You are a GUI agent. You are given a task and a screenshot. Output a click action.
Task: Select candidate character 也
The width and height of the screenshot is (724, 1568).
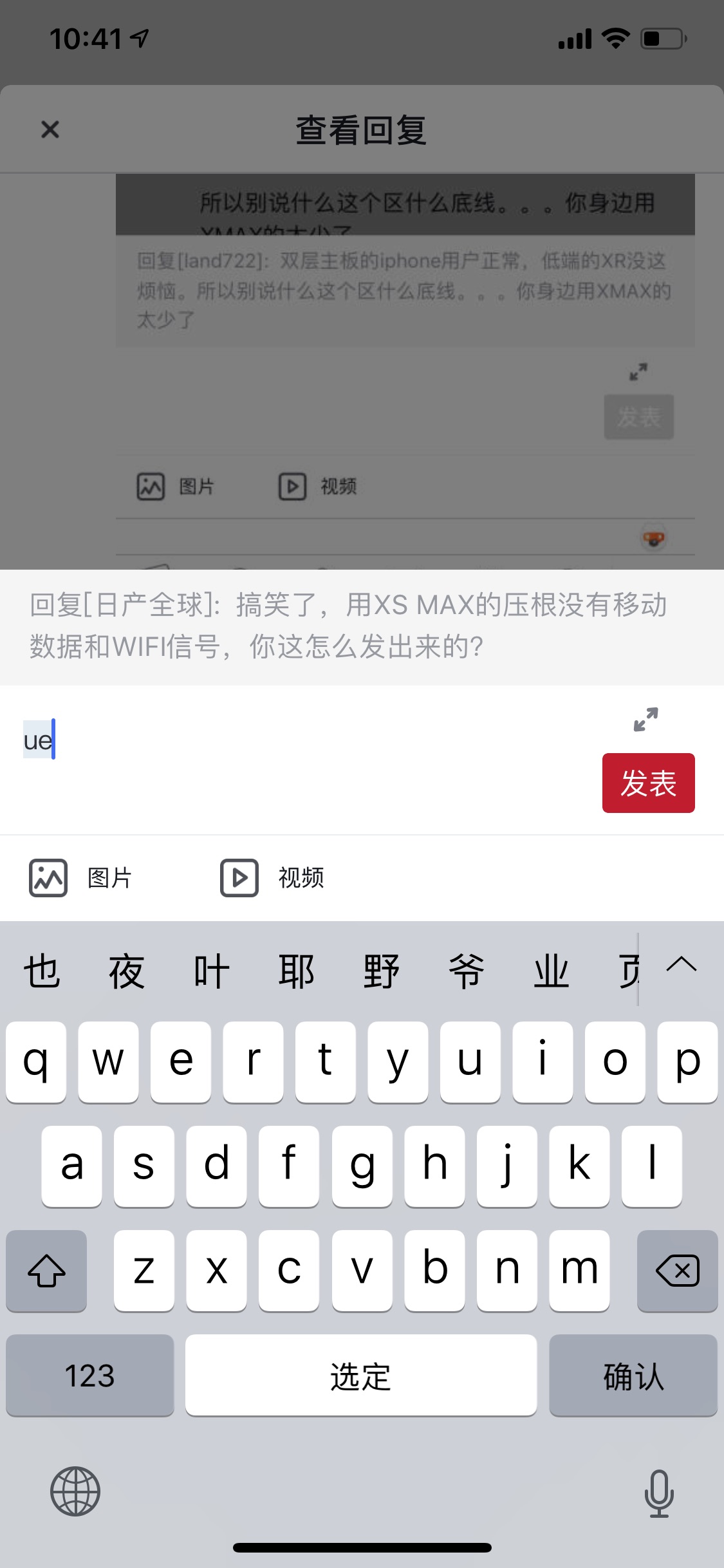tap(42, 971)
